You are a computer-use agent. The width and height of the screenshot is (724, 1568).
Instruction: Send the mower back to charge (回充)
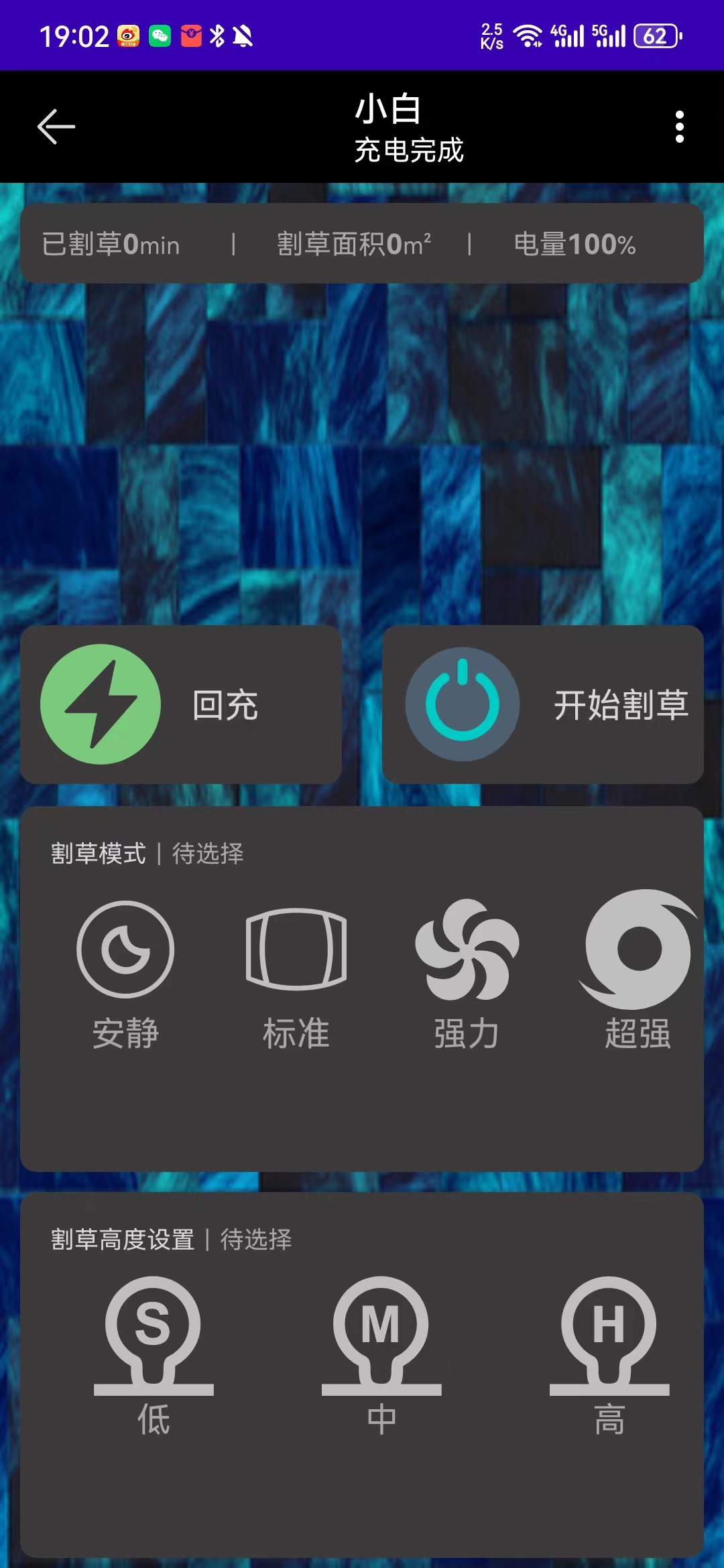181,704
